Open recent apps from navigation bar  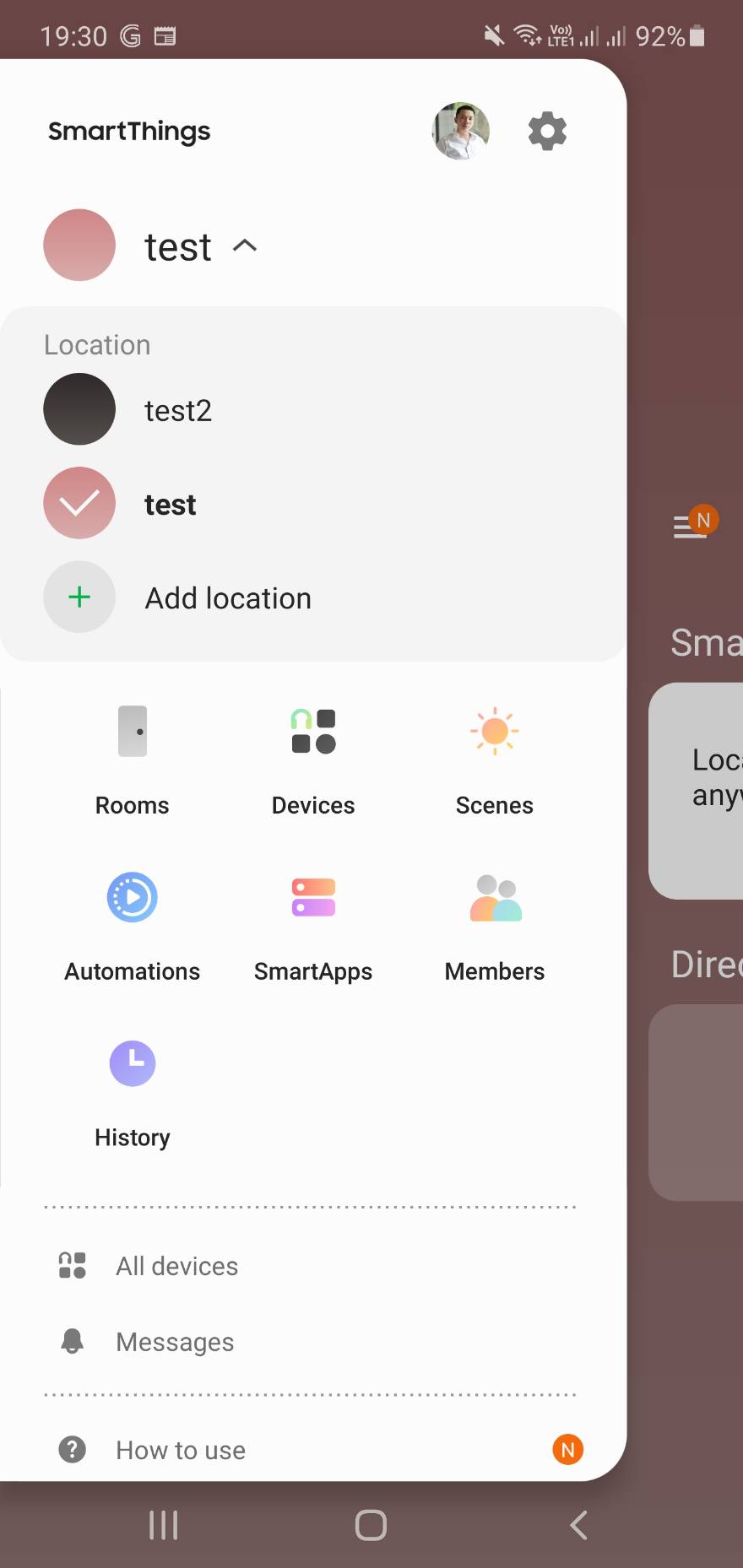pos(164,1525)
